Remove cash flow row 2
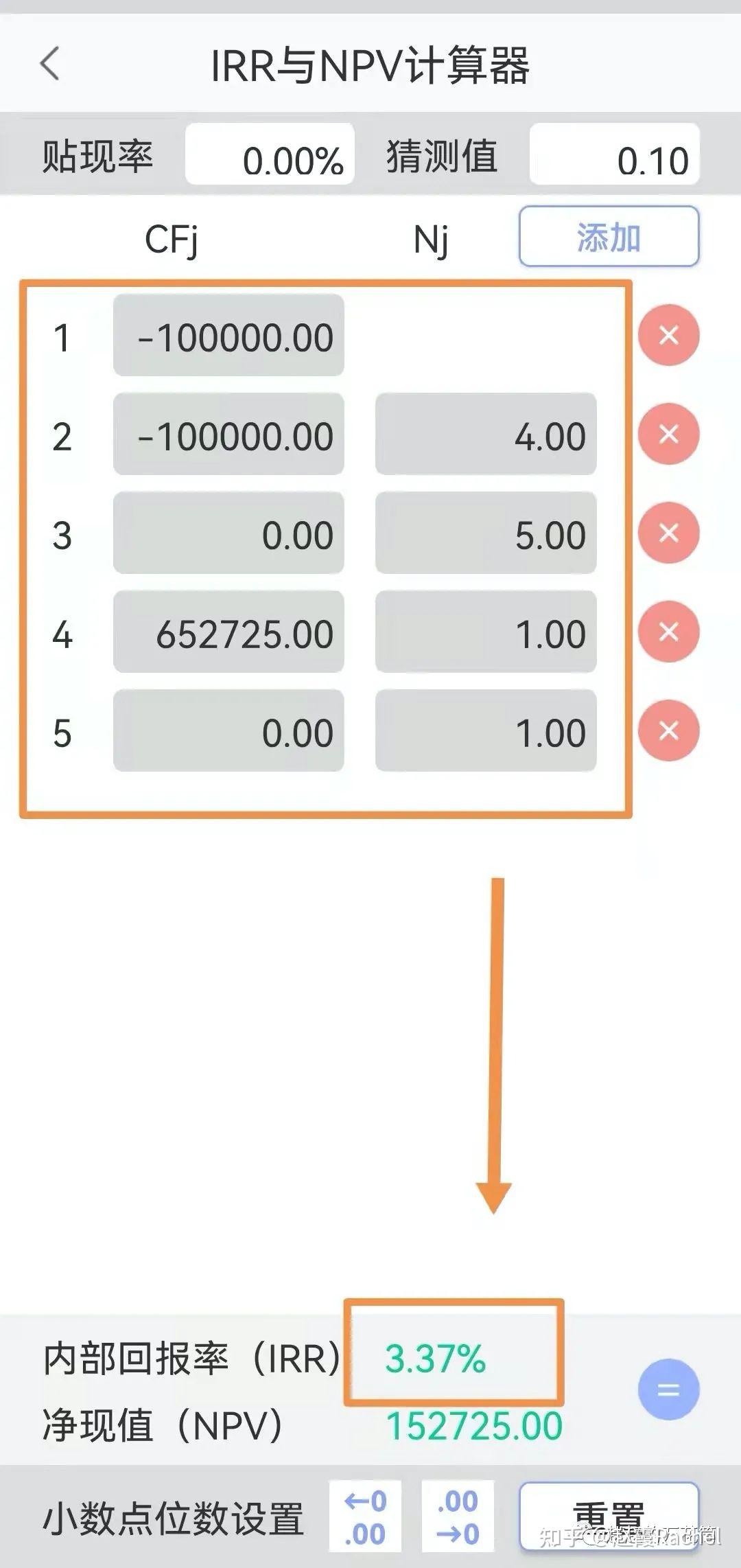This screenshot has height=1568, width=741. click(668, 435)
